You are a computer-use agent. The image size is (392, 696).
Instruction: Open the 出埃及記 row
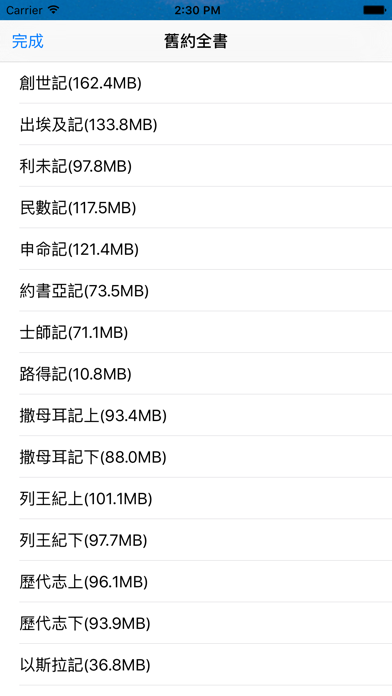pos(196,125)
